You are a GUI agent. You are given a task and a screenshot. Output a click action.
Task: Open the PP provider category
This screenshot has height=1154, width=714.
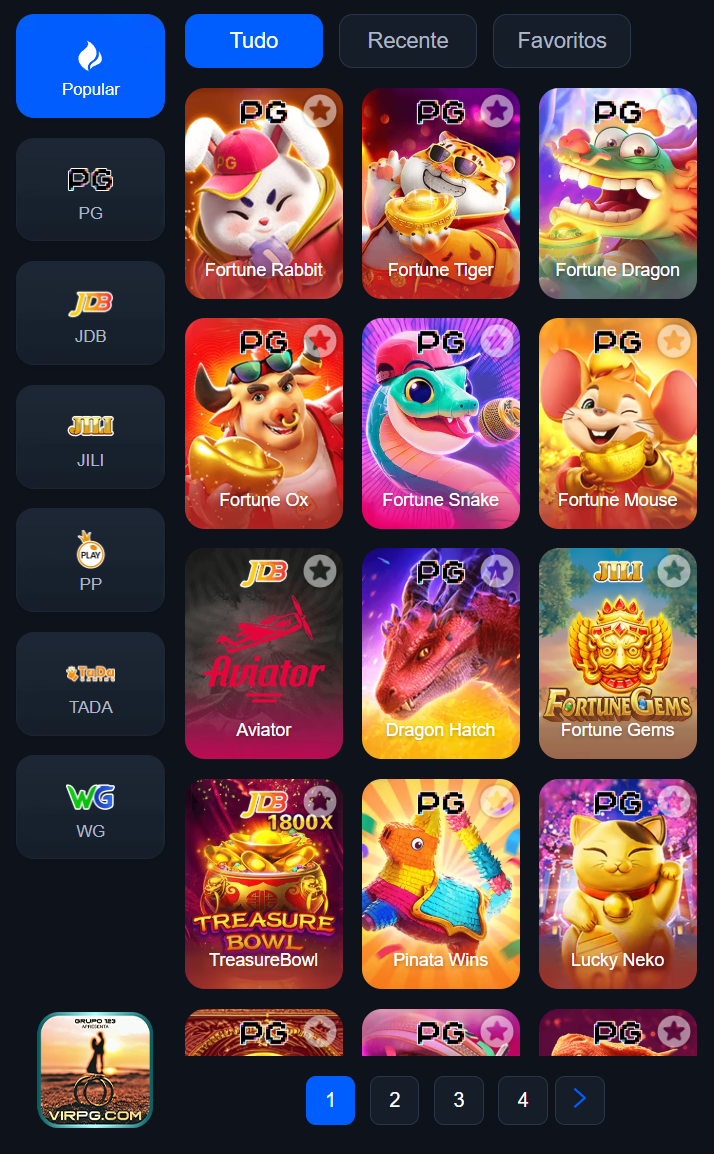click(x=90, y=560)
